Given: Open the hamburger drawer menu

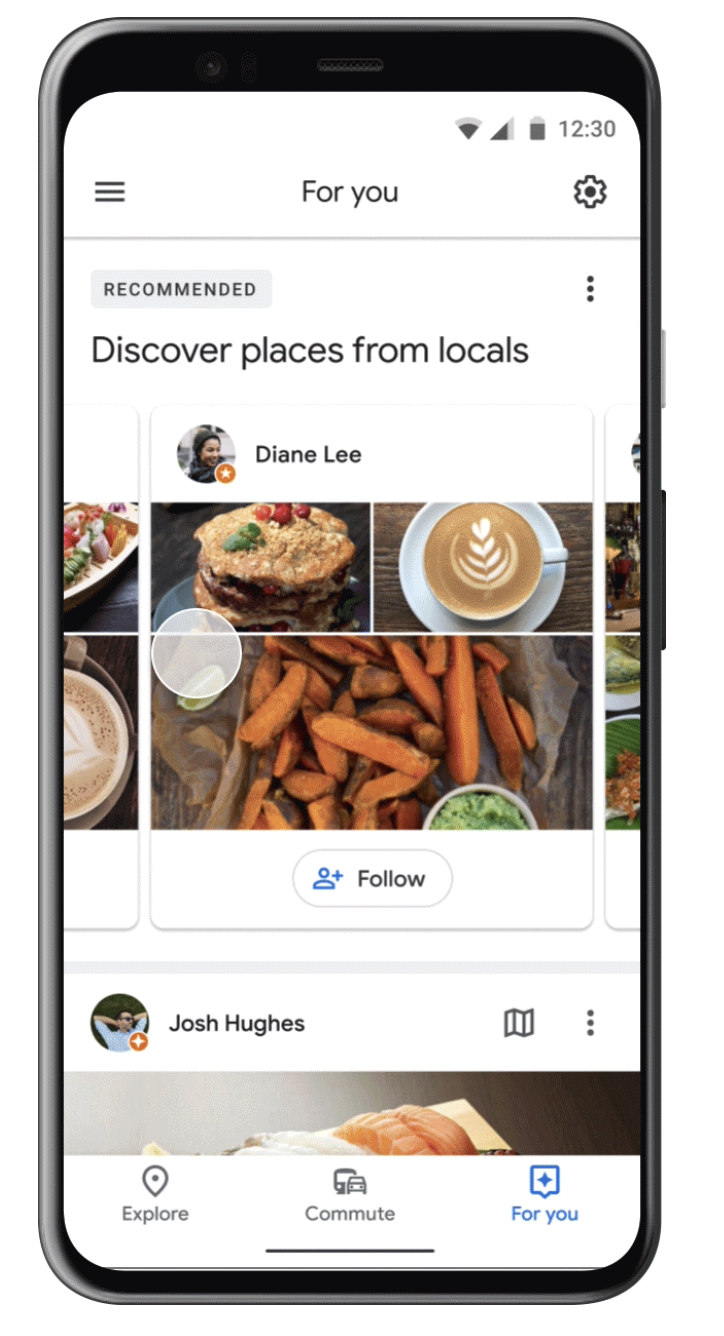Looking at the screenshot, I should click(110, 192).
